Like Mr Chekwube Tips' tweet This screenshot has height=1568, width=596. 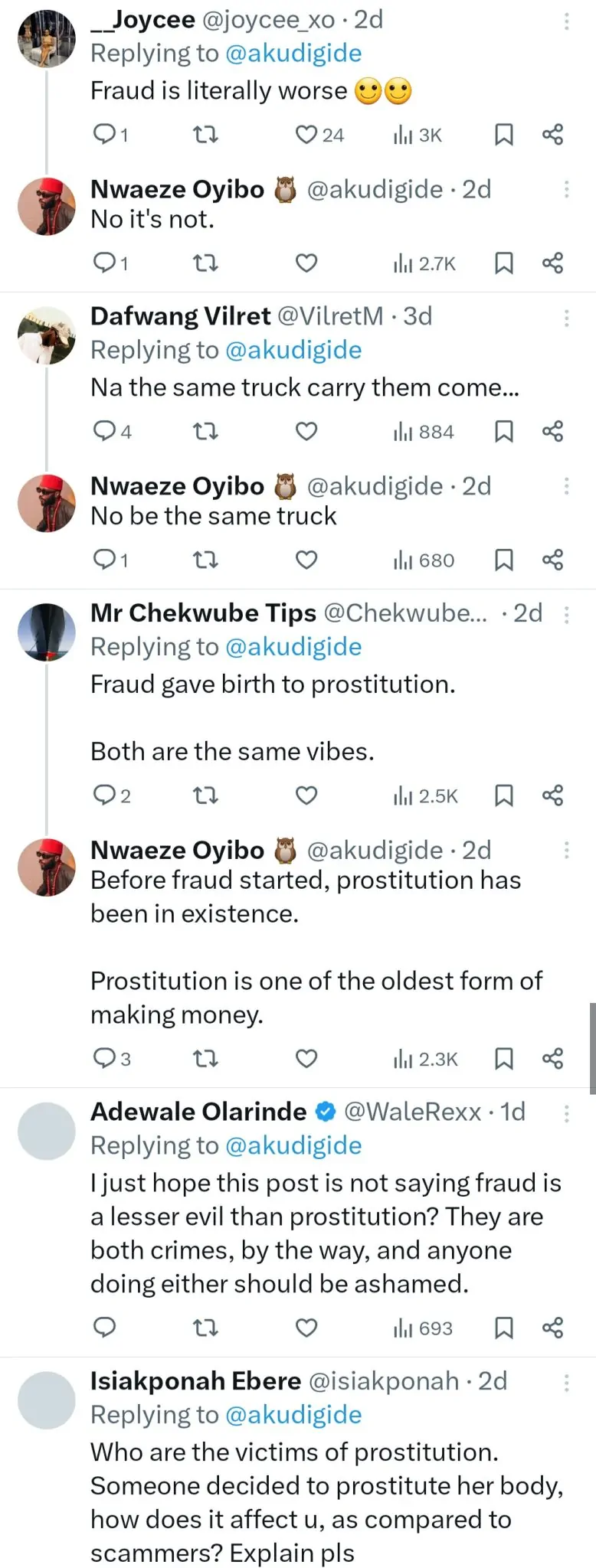306,796
